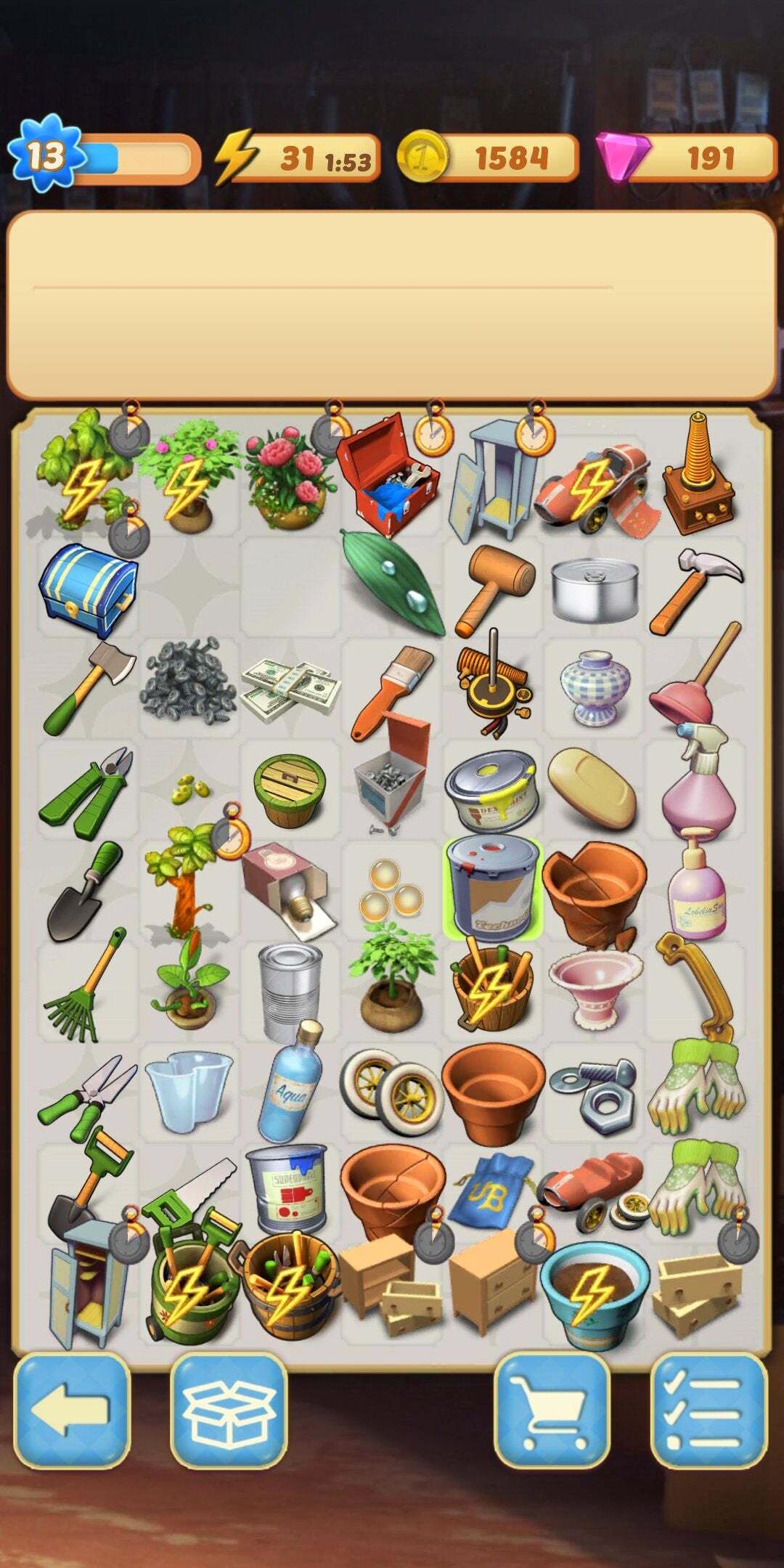Tap the energy lightning counter
The height and width of the screenshot is (1568, 784).
pyautogui.click(x=298, y=158)
